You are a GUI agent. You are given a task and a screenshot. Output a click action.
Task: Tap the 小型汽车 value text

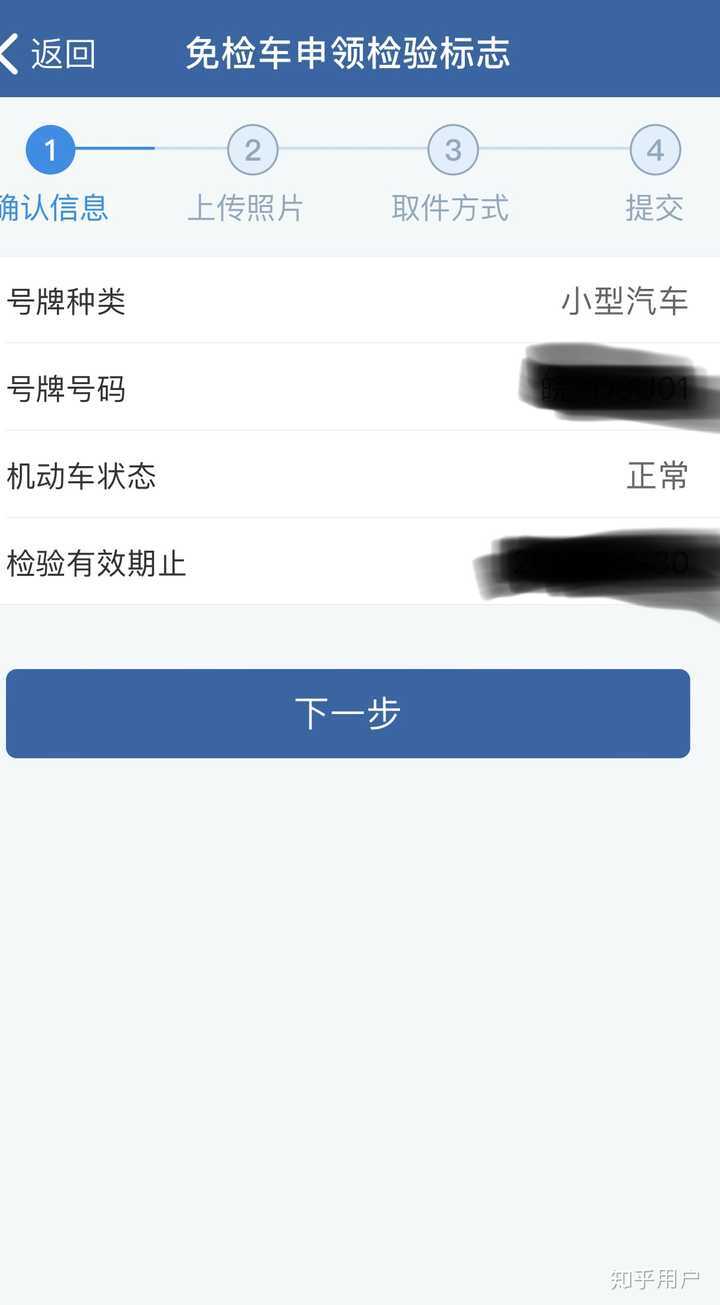(623, 302)
